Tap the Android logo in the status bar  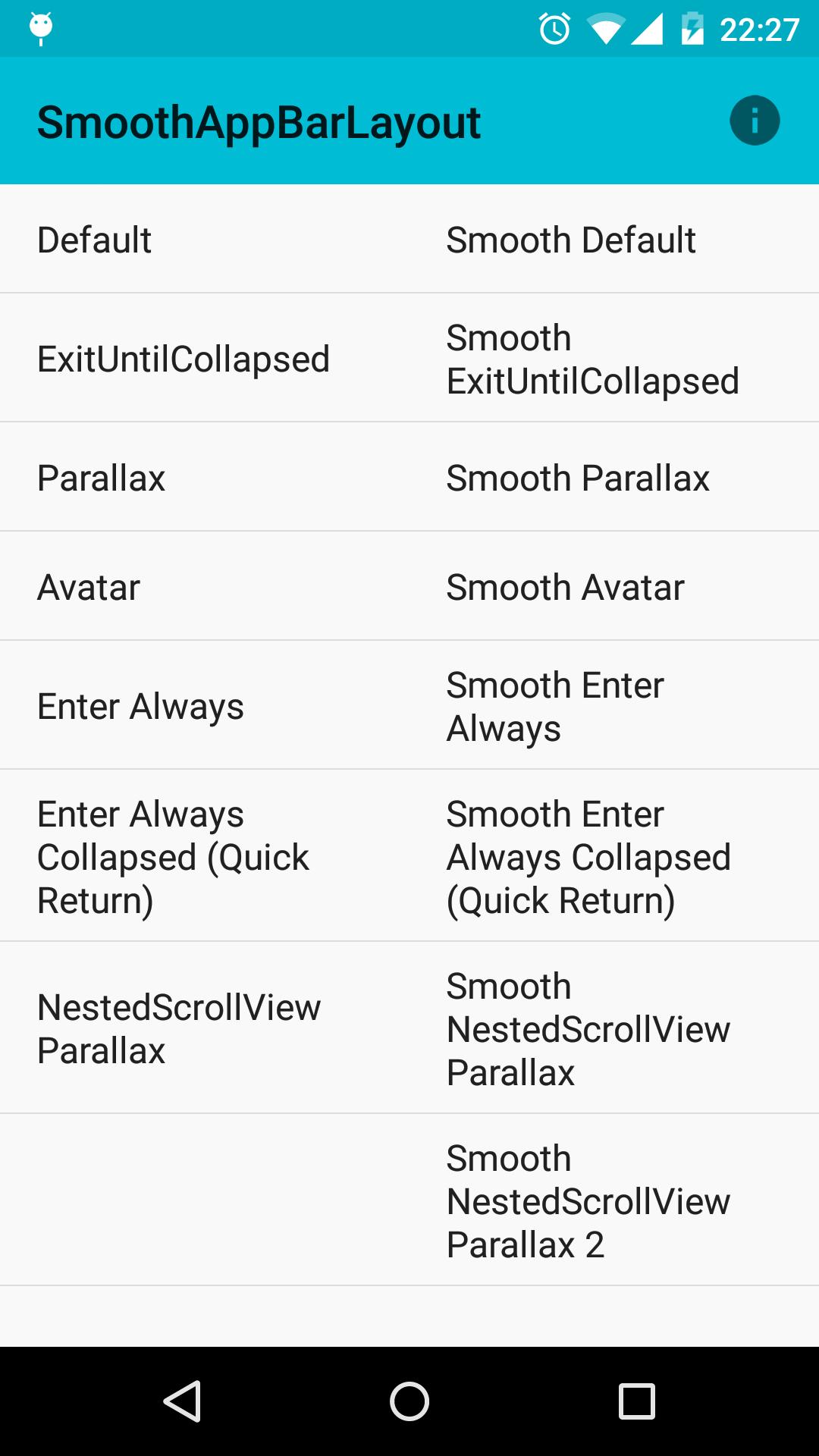coord(40,27)
